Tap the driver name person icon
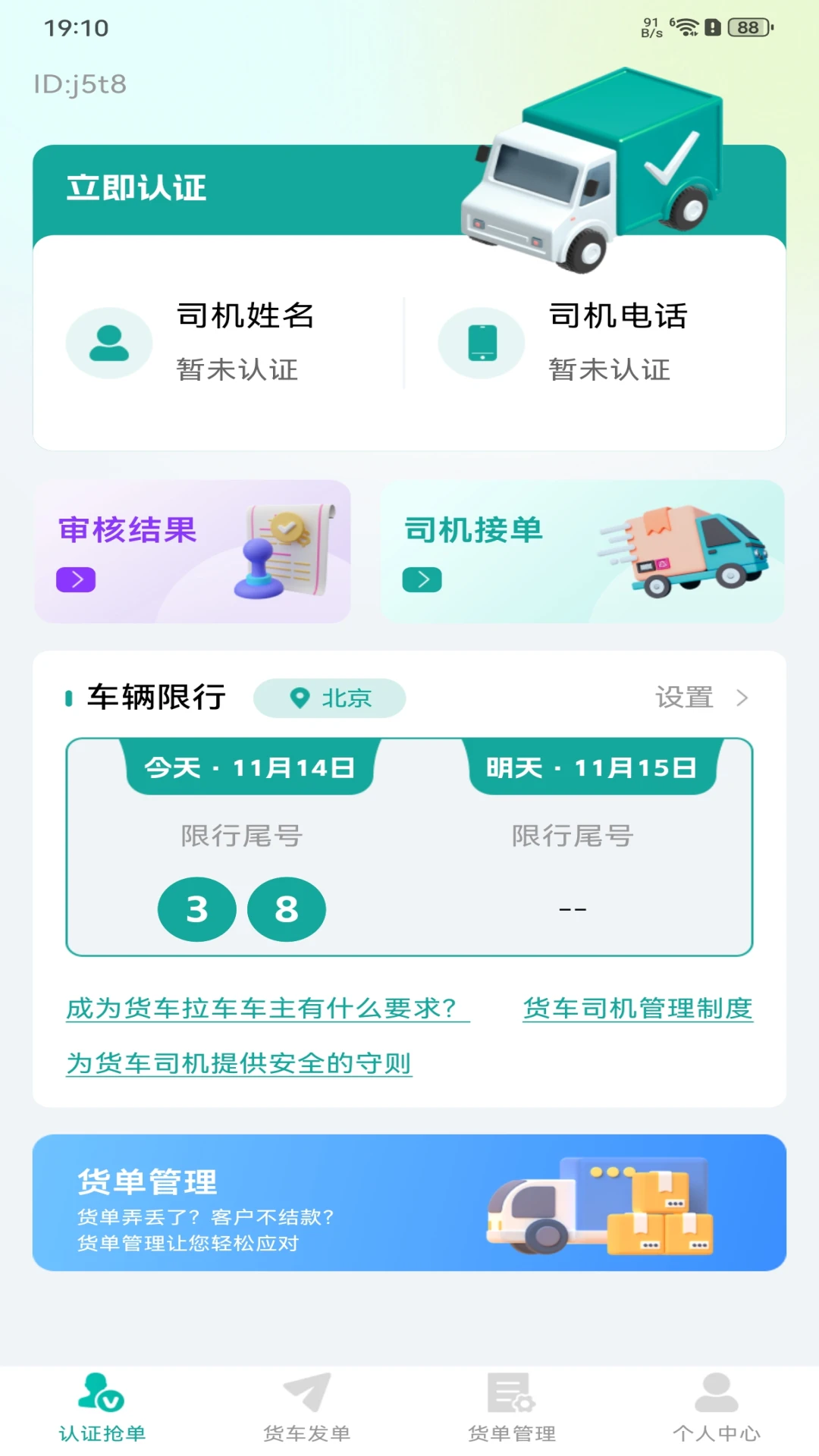819x1456 pixels. pos(109,343)
